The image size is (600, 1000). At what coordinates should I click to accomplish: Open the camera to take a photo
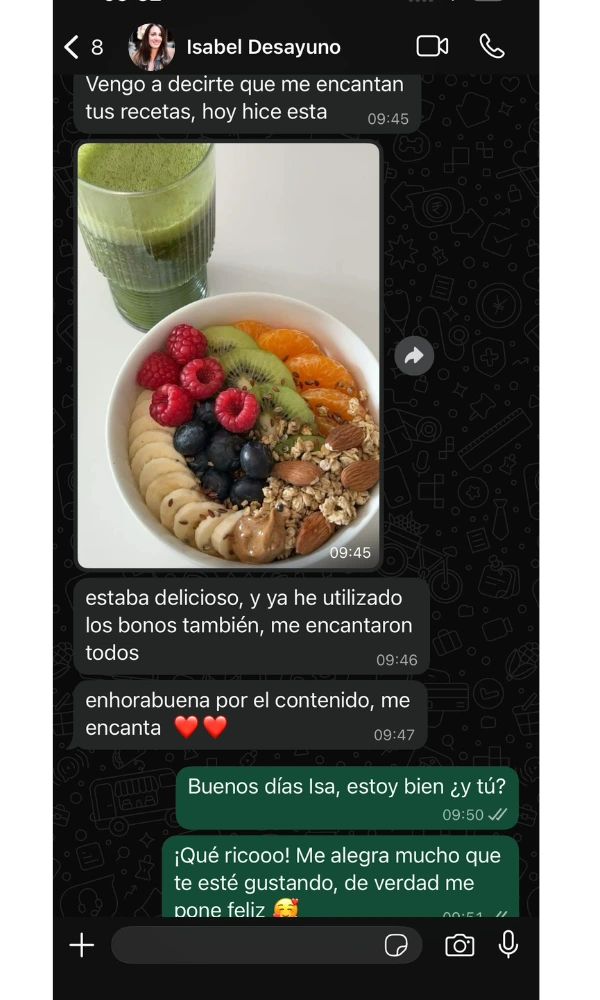point(460,945)
